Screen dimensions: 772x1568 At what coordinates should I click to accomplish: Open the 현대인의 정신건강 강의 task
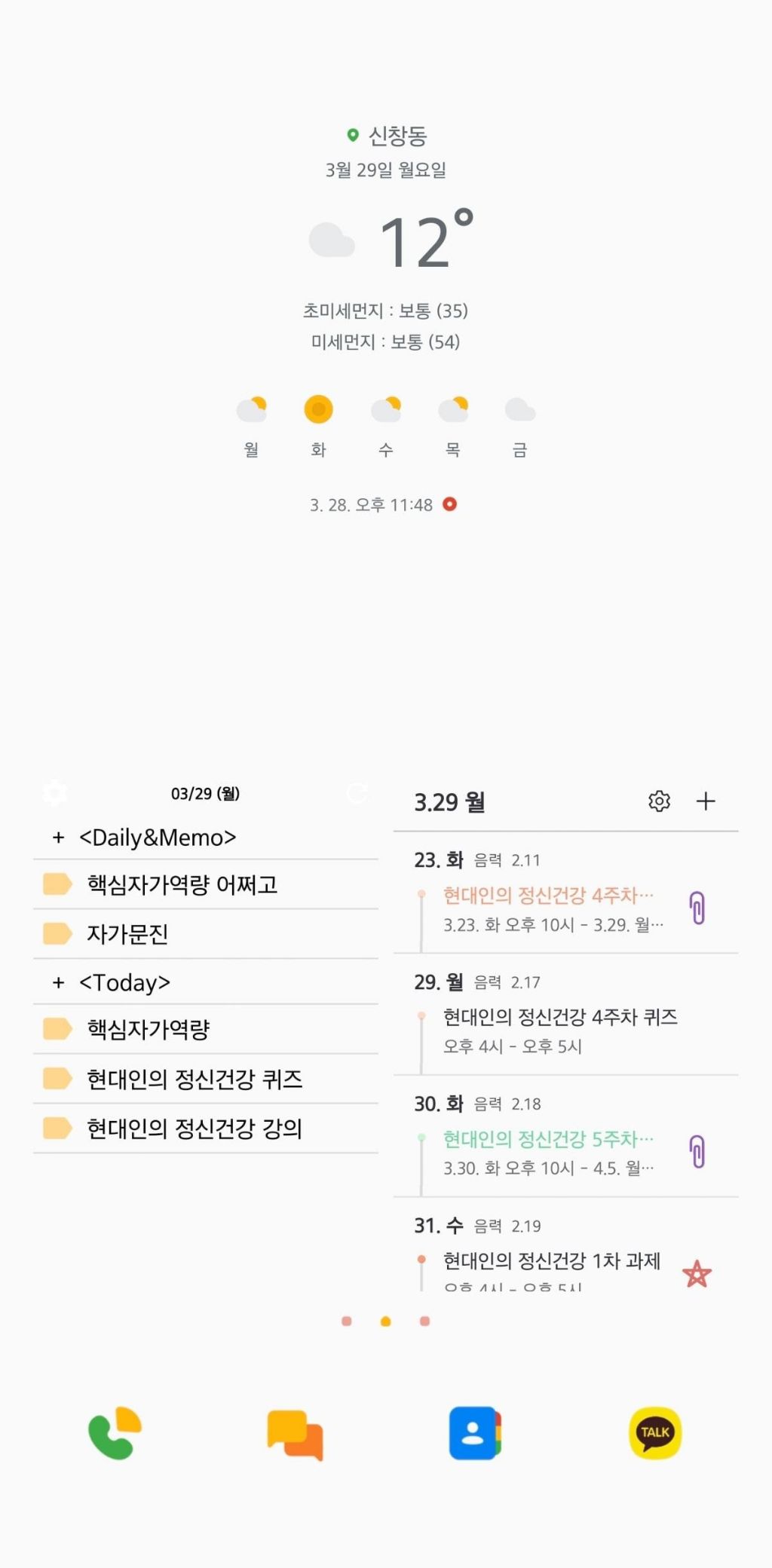pos(195,1129)
